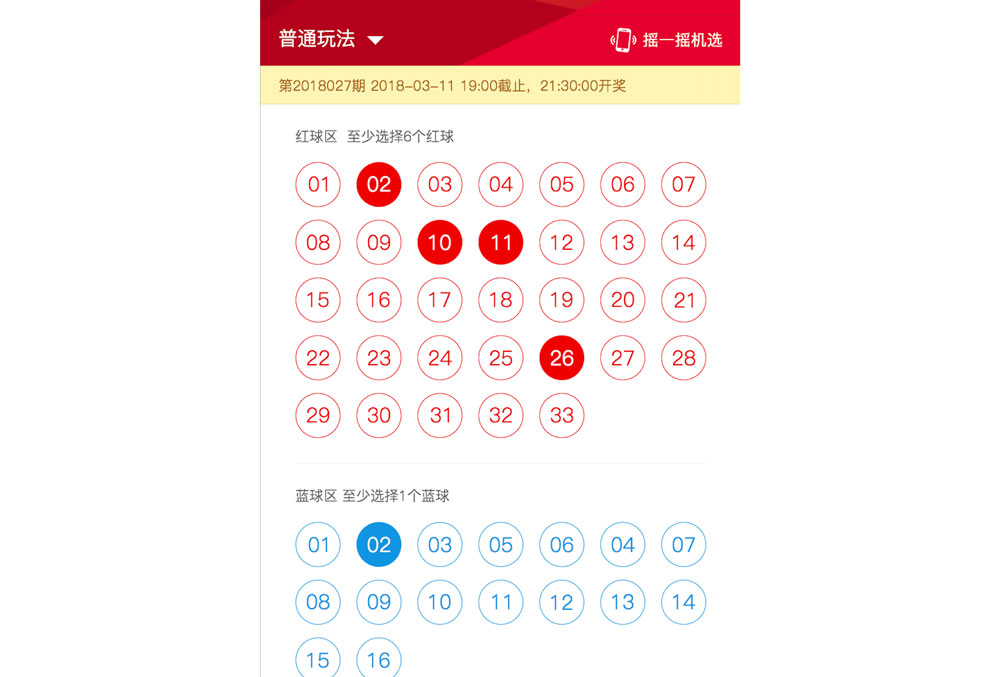Choose blue ball 10

click(x=440, y=602)
